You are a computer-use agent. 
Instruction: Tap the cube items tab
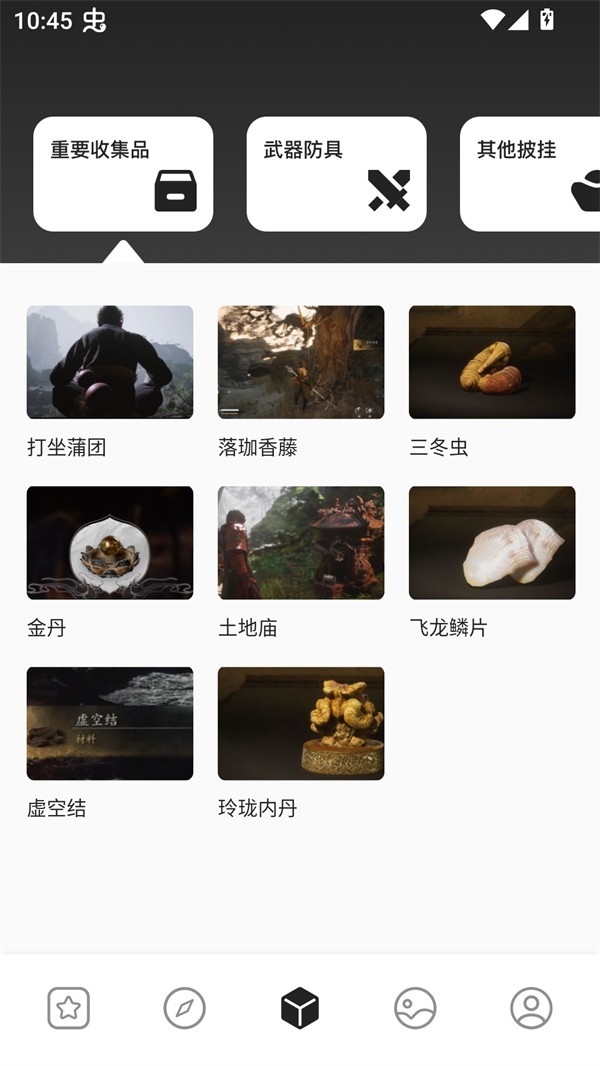tap(300, 1008)
